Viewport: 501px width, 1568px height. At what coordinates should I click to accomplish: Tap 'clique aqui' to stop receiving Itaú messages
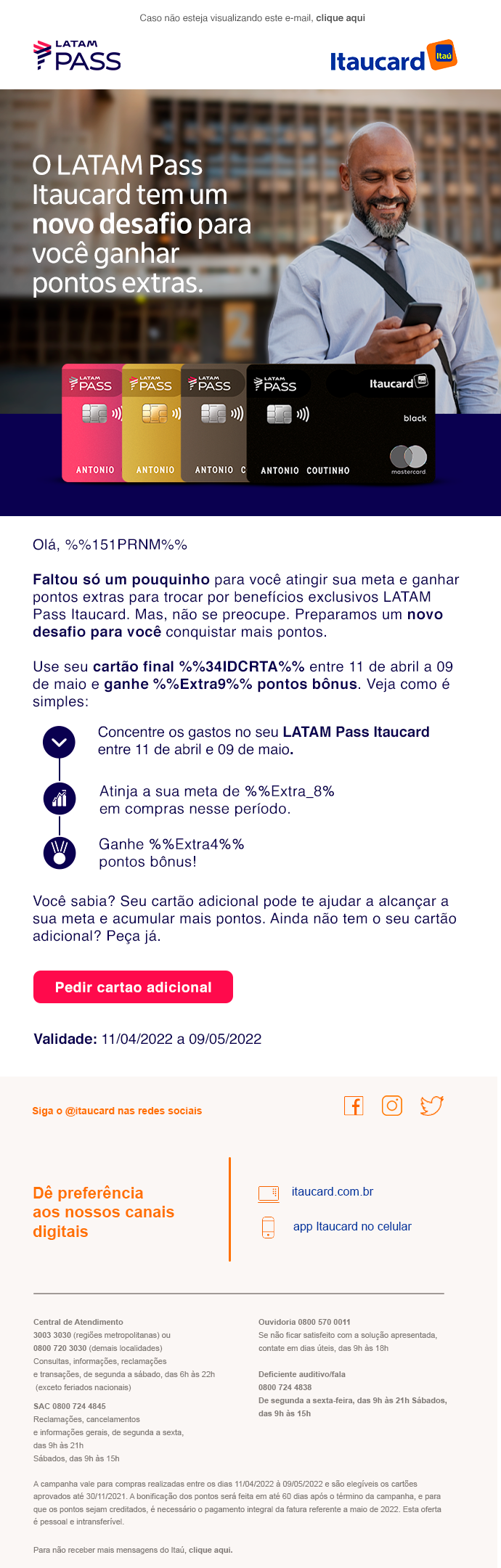(211, 1550)
